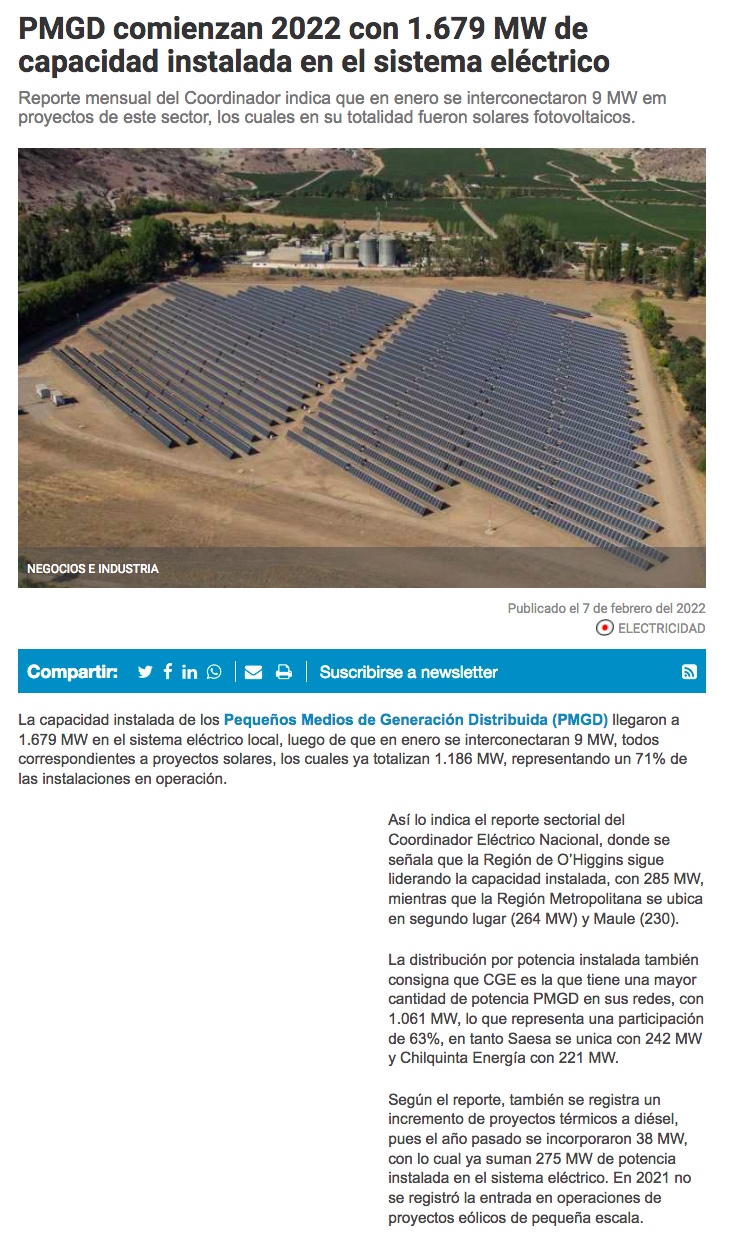Print this article

tap(284, 672)
